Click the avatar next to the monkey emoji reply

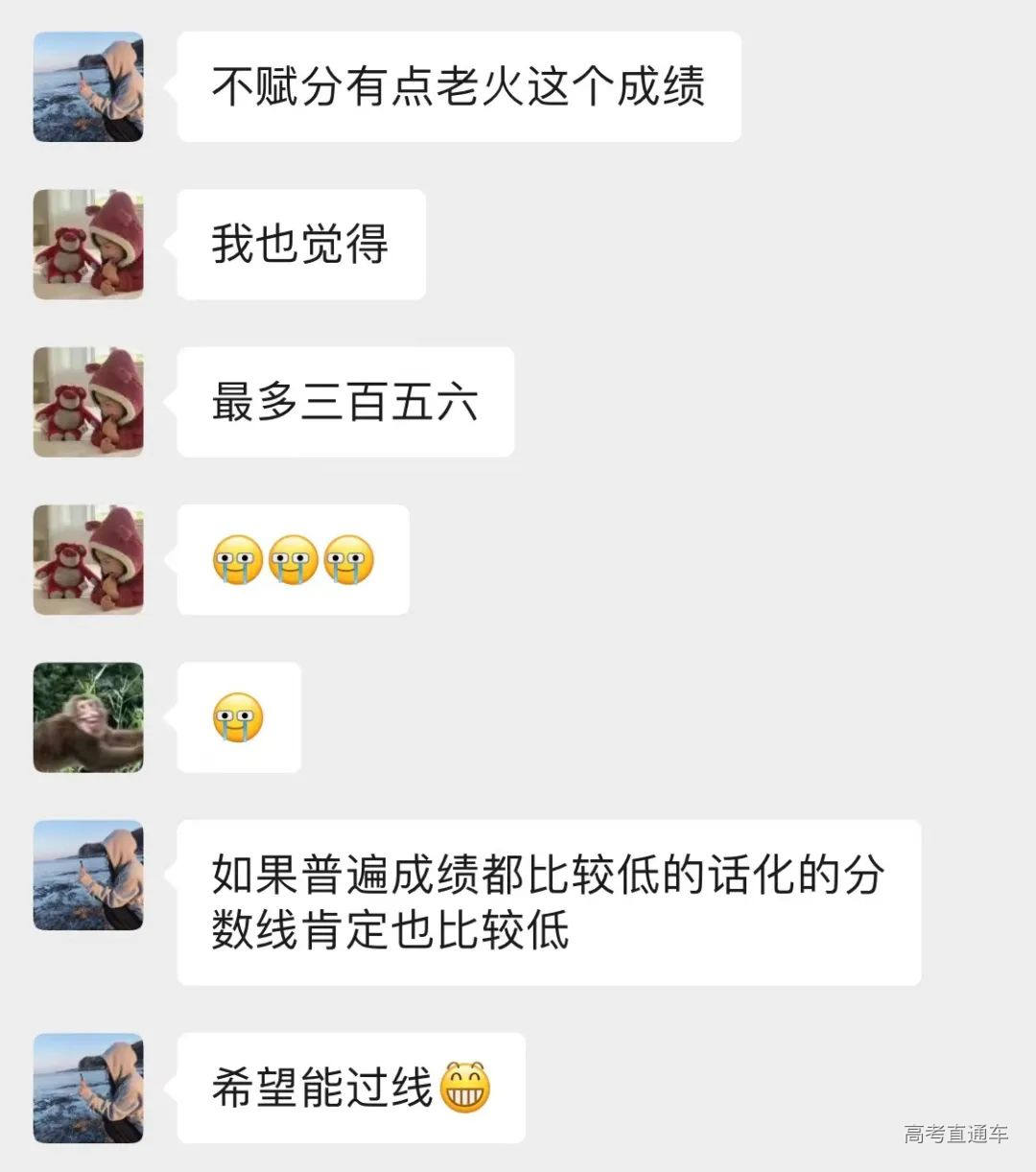point(87,716)
